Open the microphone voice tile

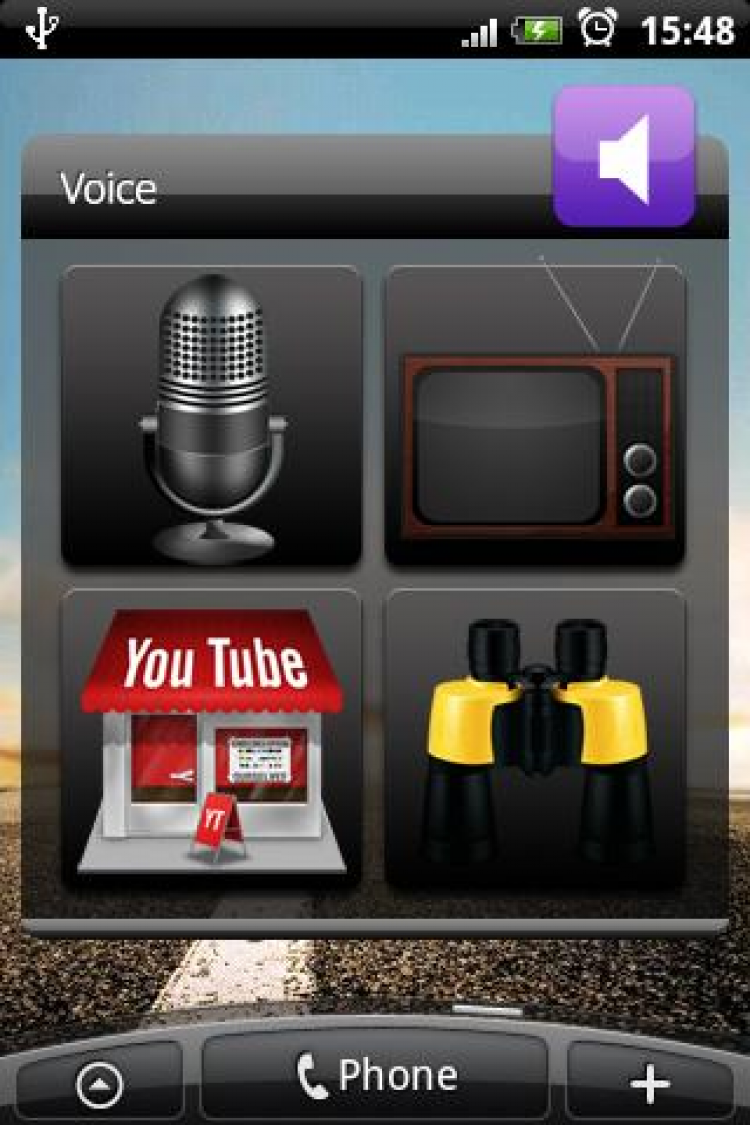tap(211, 415)
